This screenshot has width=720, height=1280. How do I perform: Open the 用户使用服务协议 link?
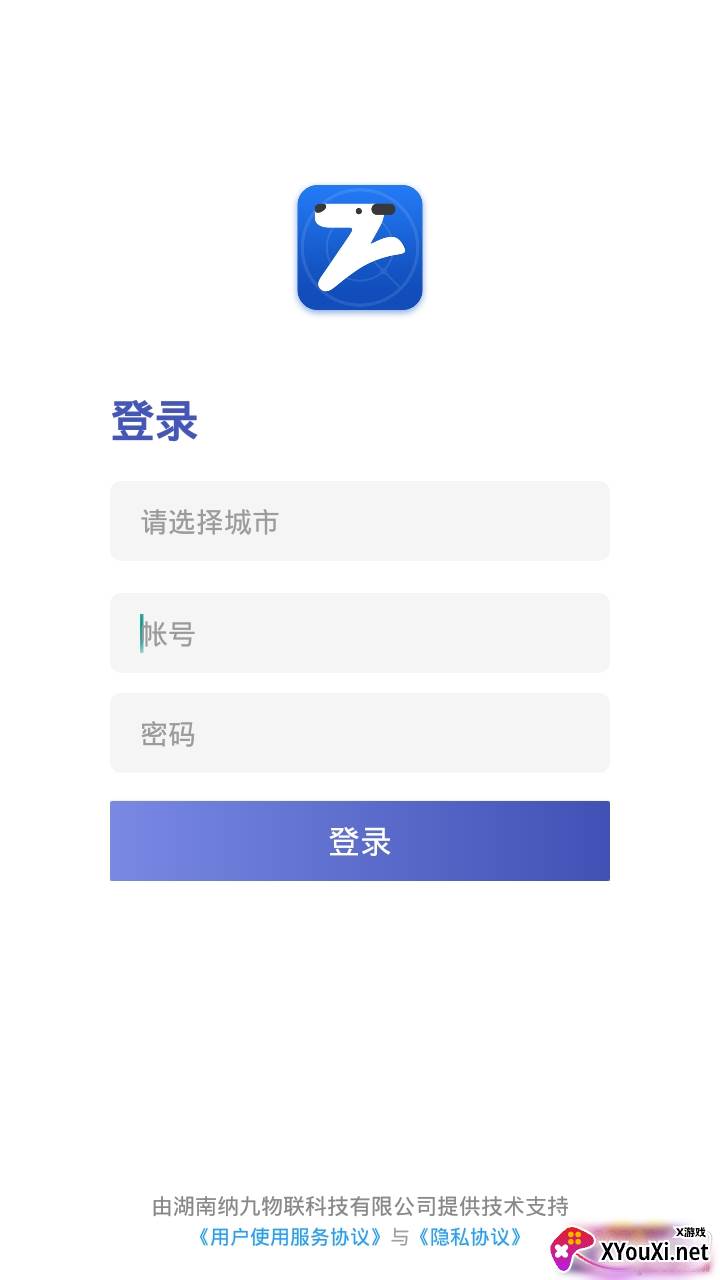point(290,1237)
